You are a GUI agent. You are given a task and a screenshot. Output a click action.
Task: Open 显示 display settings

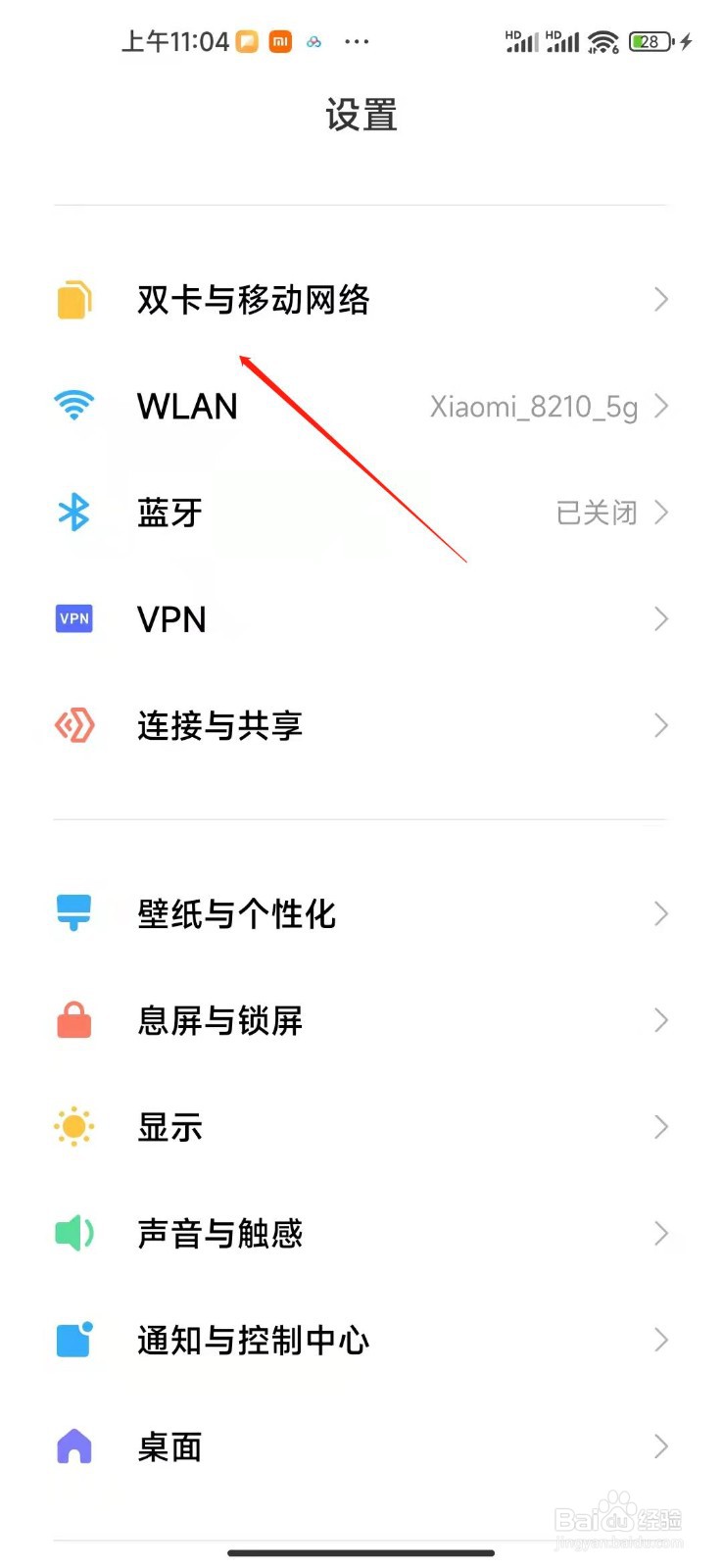pos(361,1127)
